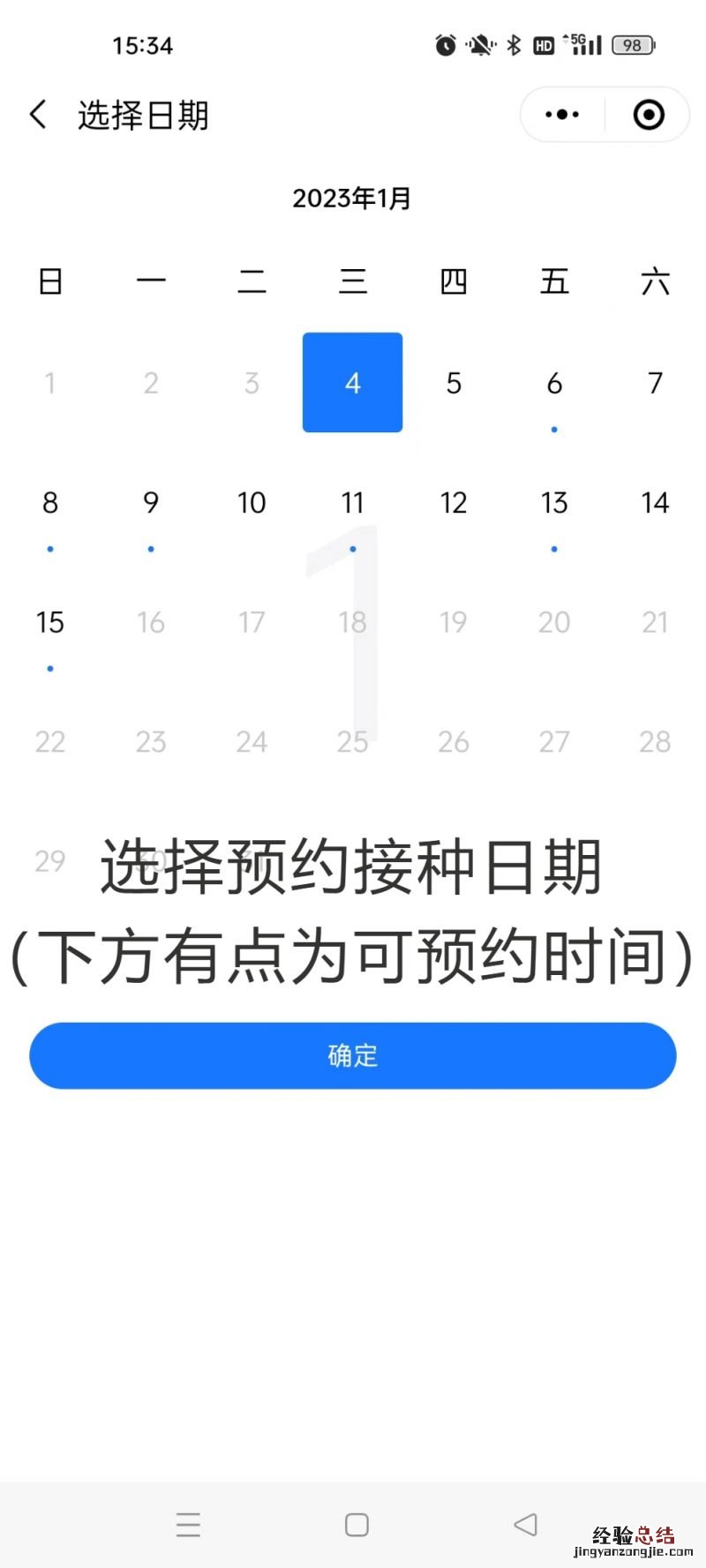Pick Friday January 13
This screenshot has width=706, height=1568.
[x=554, y=503]
